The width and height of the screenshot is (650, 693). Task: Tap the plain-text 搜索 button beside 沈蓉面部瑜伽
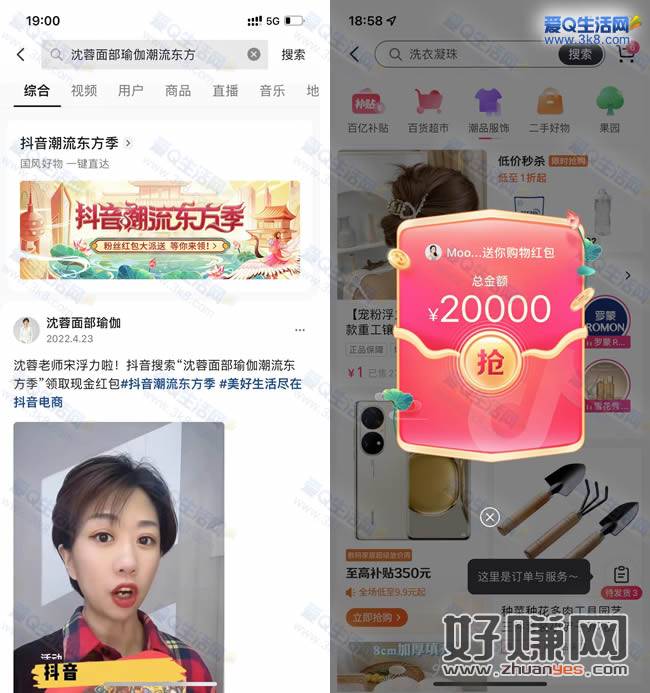pos(293,54)
